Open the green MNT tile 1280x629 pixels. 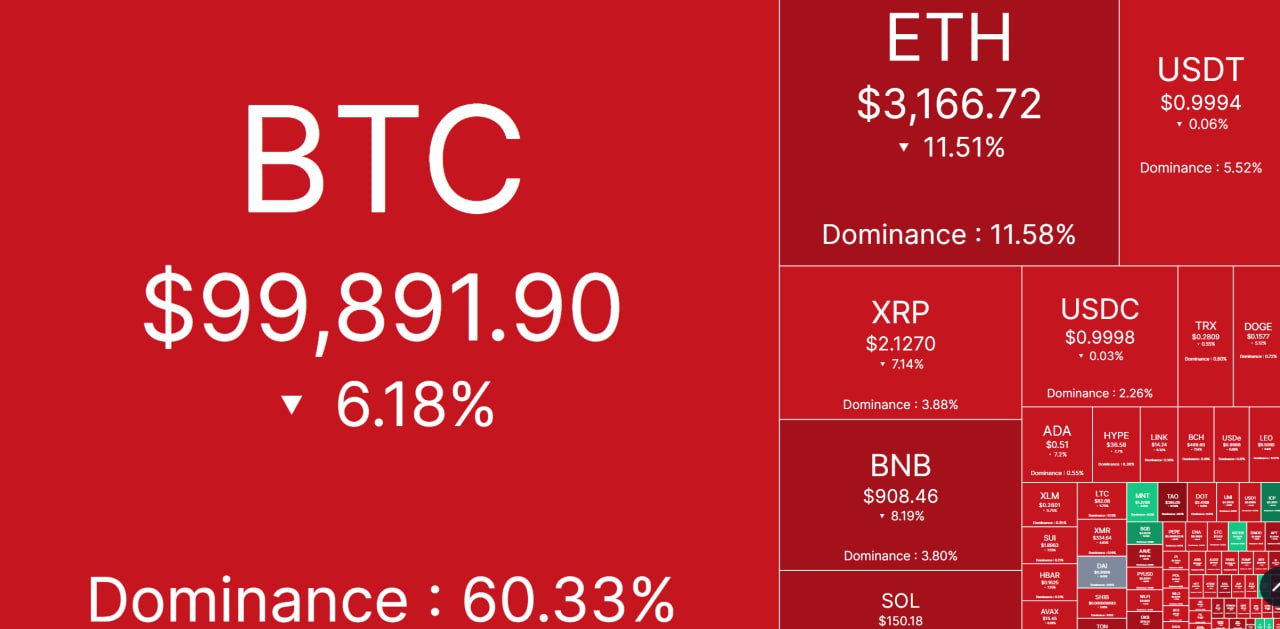1141,499
